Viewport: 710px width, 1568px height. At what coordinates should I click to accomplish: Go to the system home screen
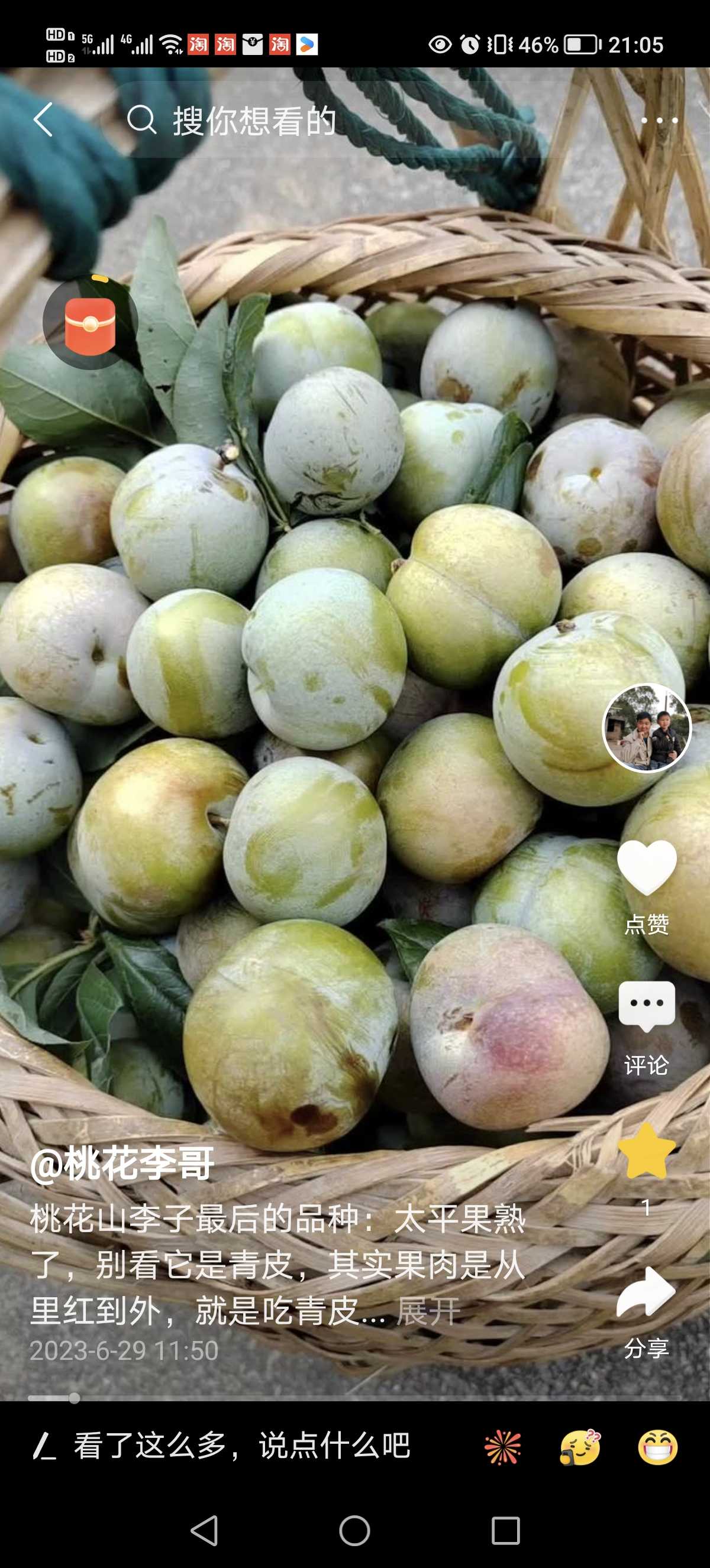(354, 1530)
